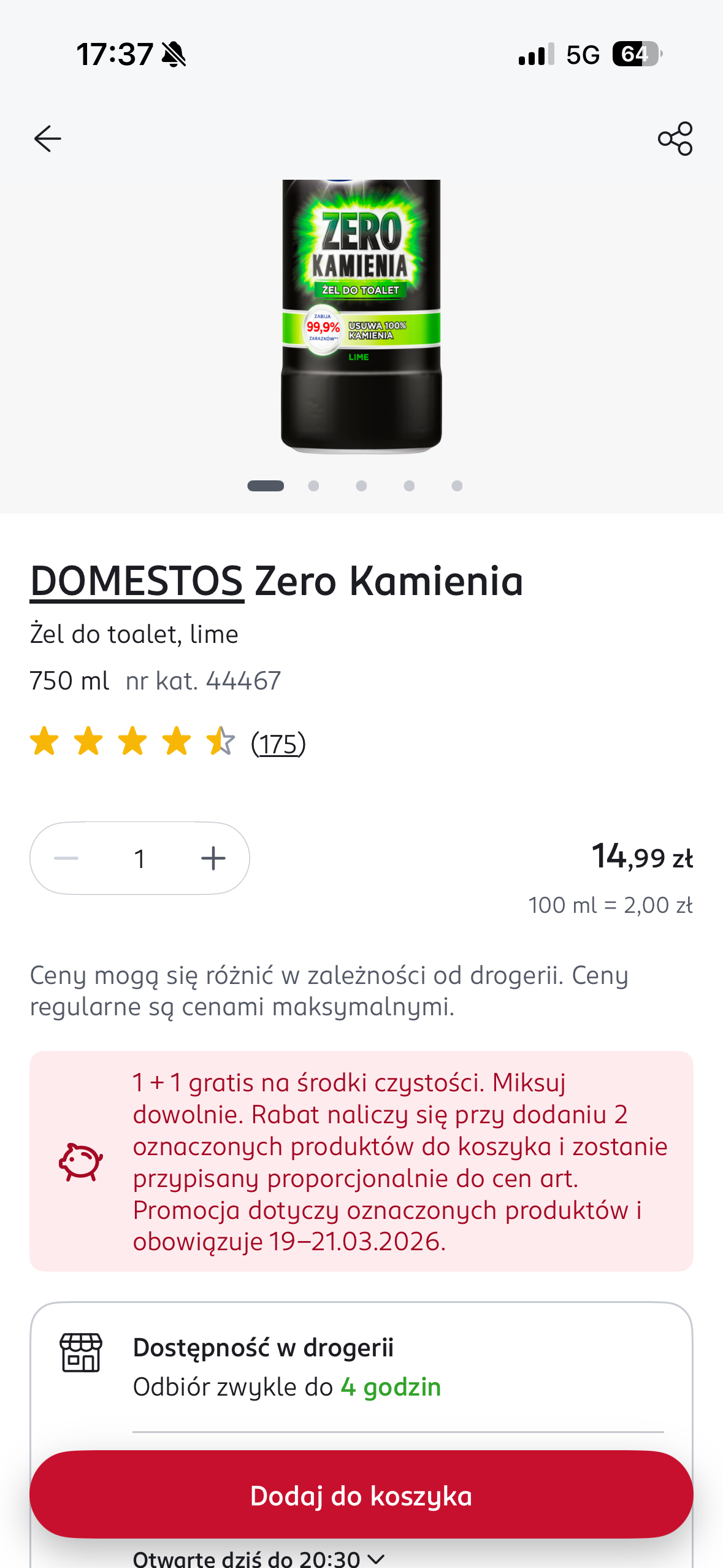The image size is (723, 1568).
Task: Go back using the arrow icon
Action: coord(47,139)
